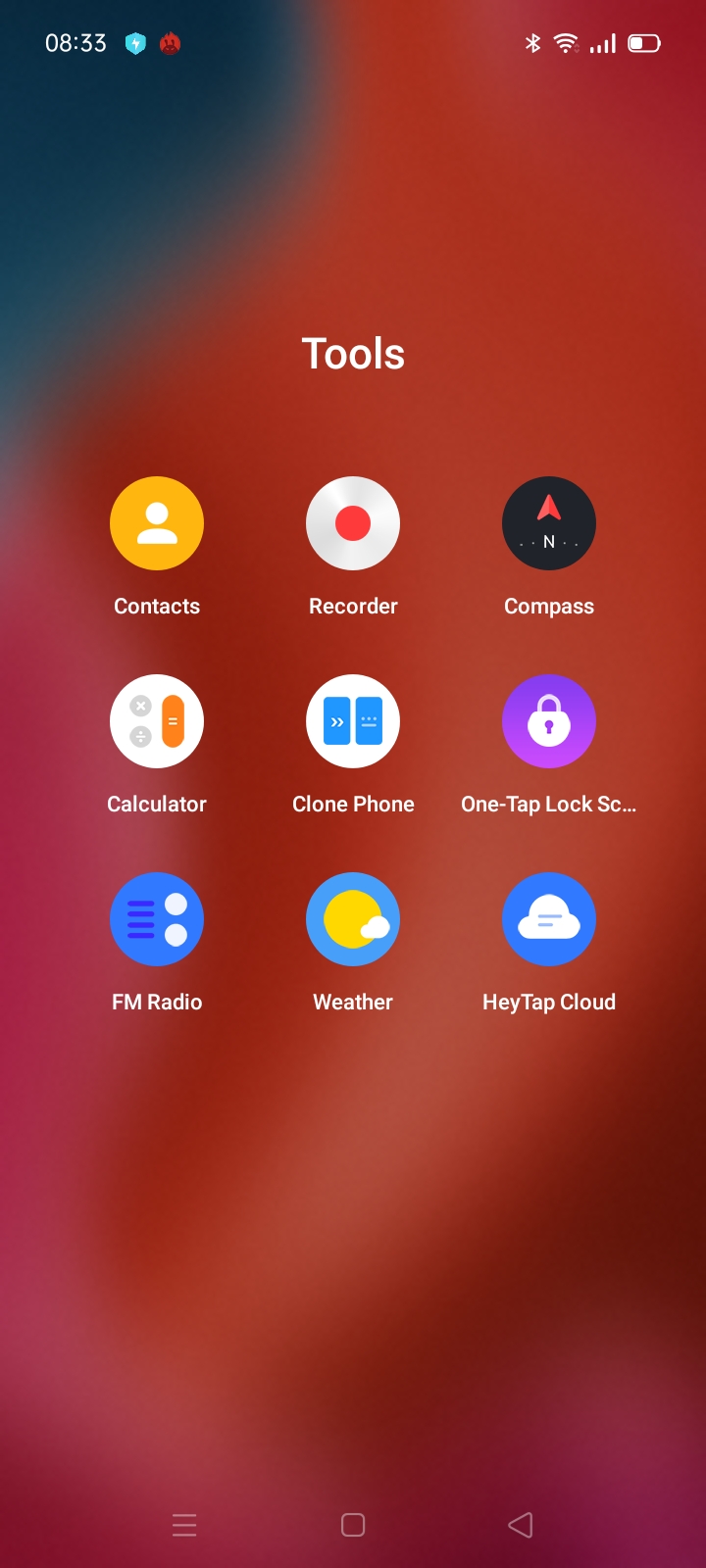This screenshot has width=706, height=1568.
Task: Tap the system back button
Action: pyautogui.click(x=521, y=1525)
